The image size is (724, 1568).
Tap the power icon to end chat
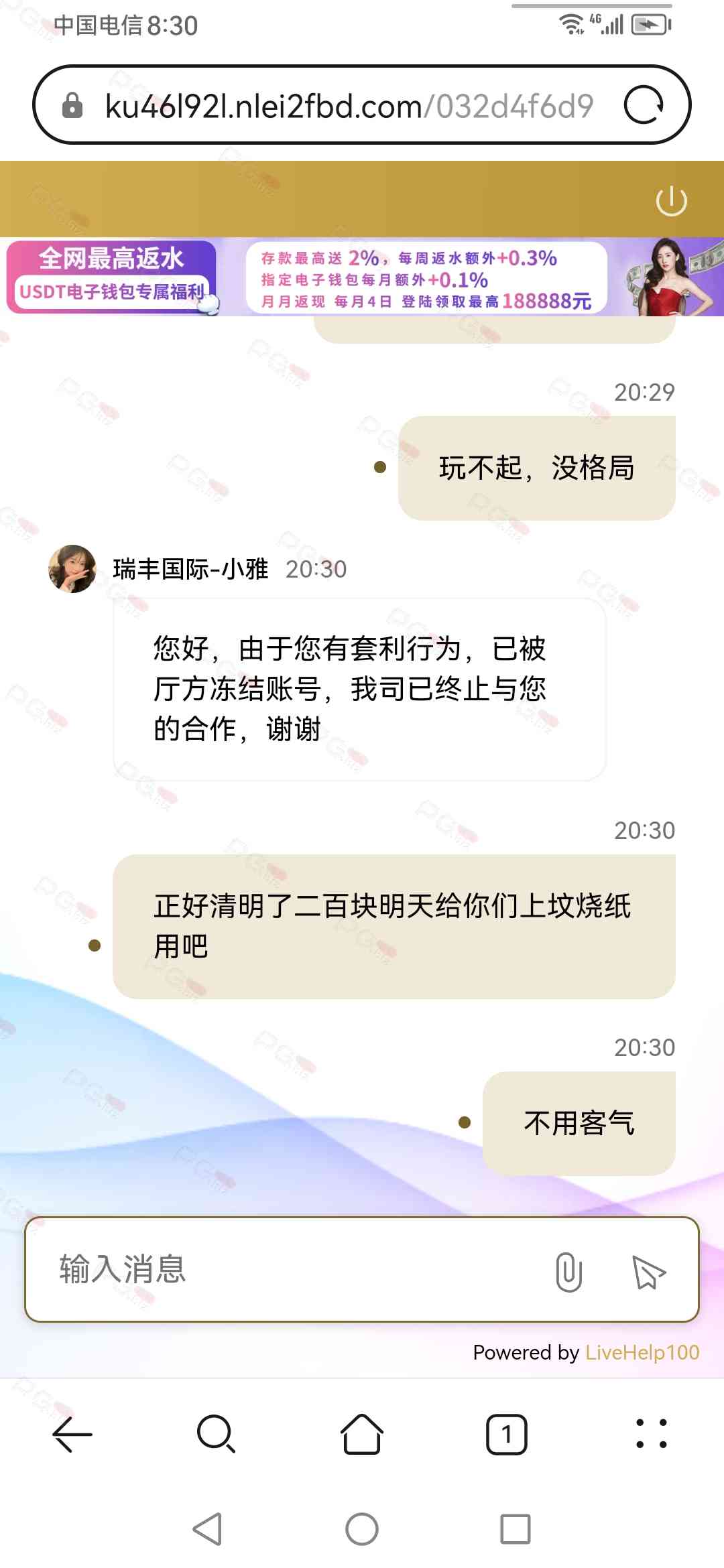[x=671, y=201]
